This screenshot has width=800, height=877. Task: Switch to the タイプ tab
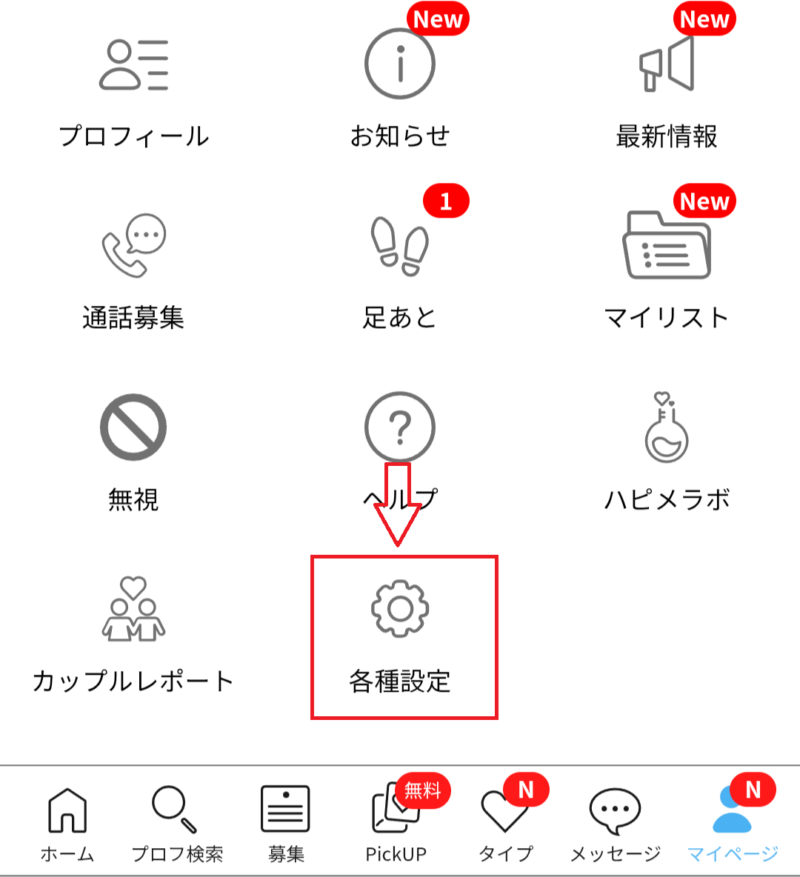(x=506, y=822)
